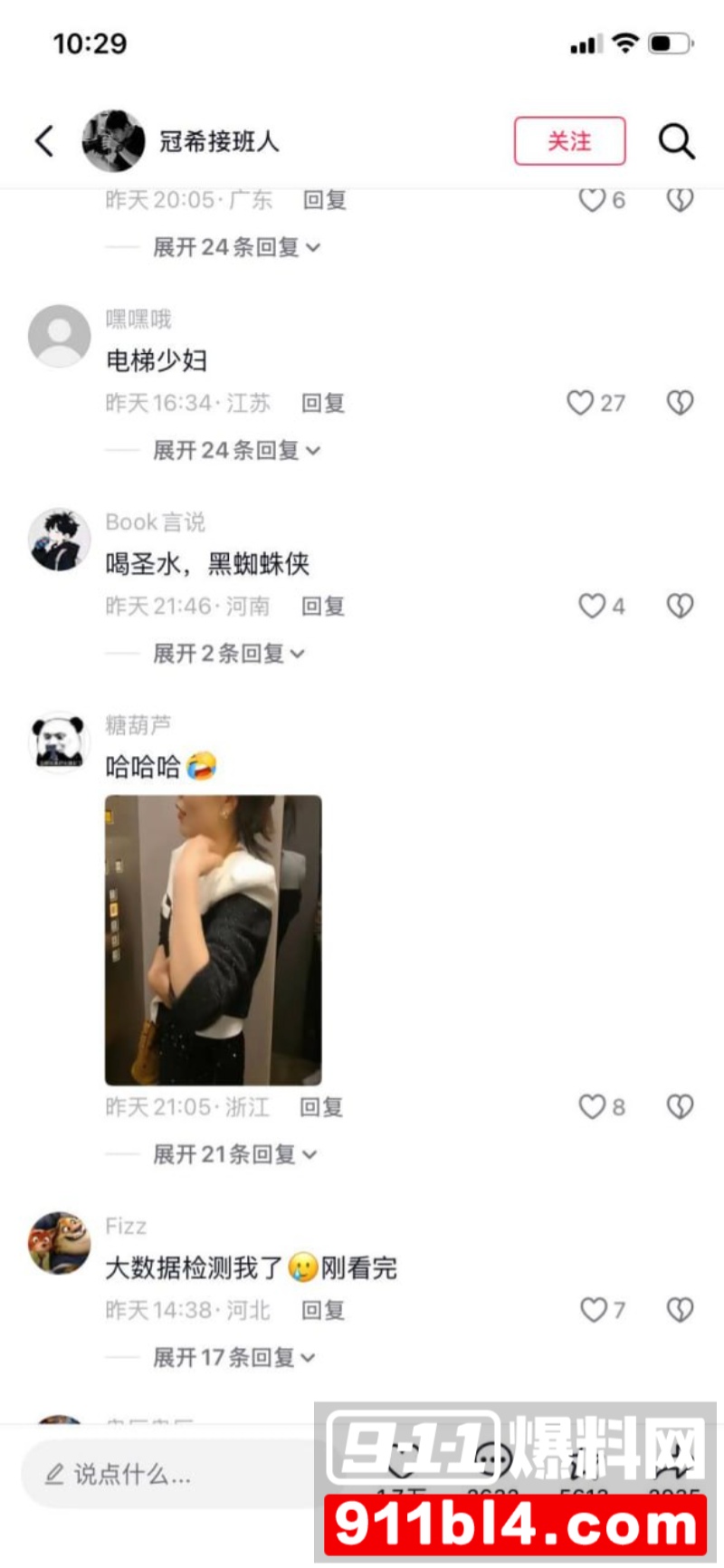The image size is (724, 1568).
Task: Dislike Fizz's comment '大数据检测我了'
Action: pyautogui.click(x=680, y=1309)
